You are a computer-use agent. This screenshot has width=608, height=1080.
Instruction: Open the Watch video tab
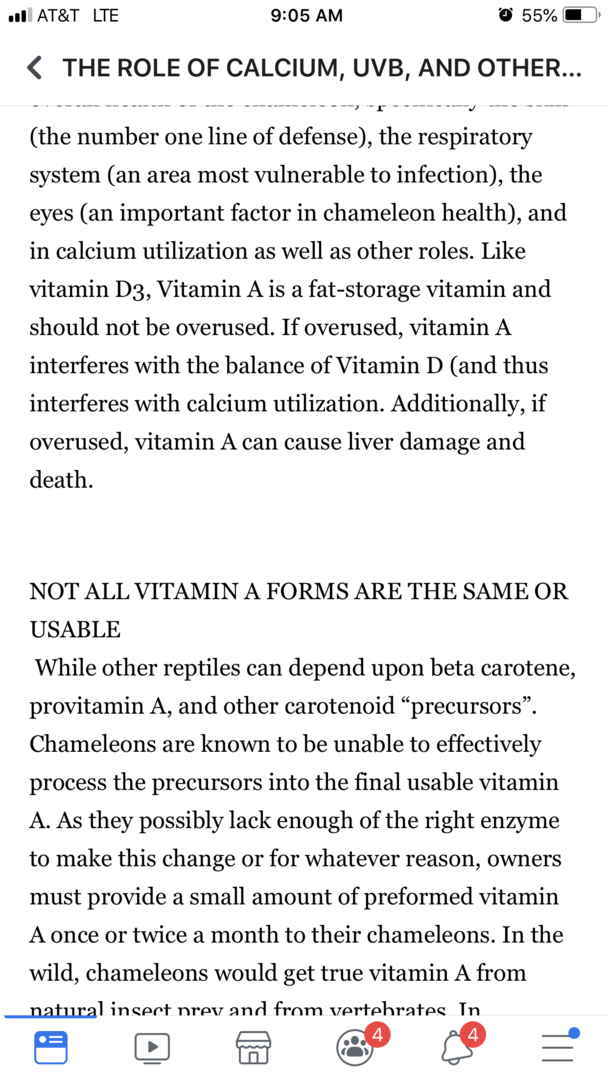(x=152, y=1046)
